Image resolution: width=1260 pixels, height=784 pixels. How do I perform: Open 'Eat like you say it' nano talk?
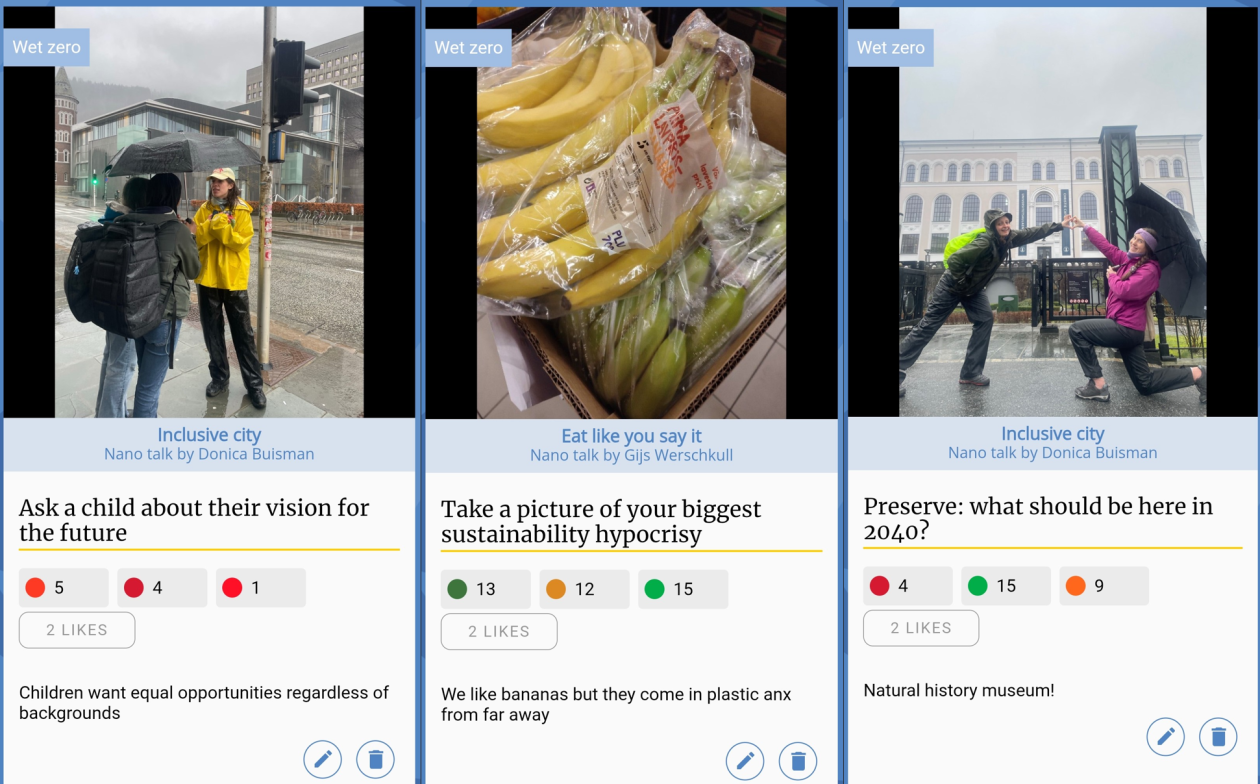[631, 436]
